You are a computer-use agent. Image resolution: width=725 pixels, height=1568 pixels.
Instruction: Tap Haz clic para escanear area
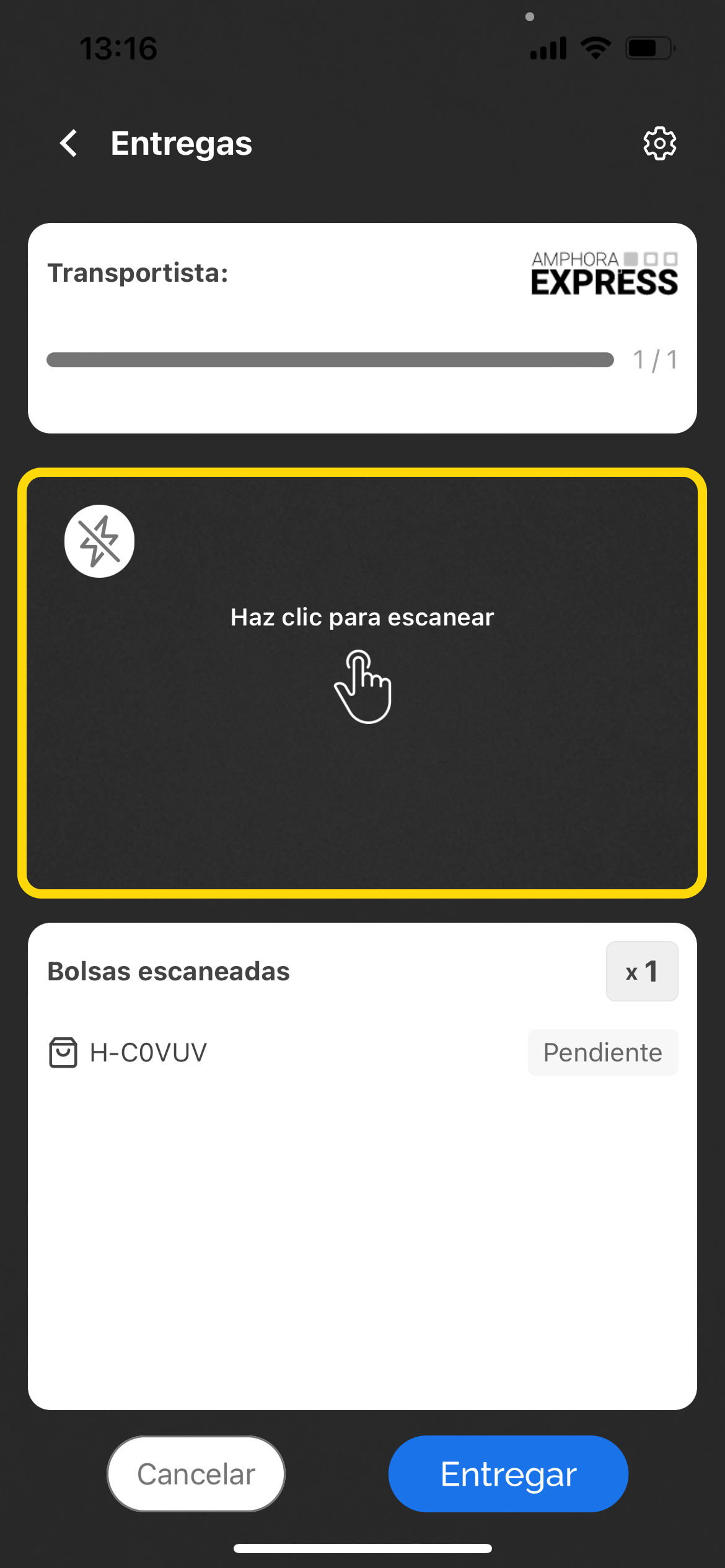[x=362, y=617]
